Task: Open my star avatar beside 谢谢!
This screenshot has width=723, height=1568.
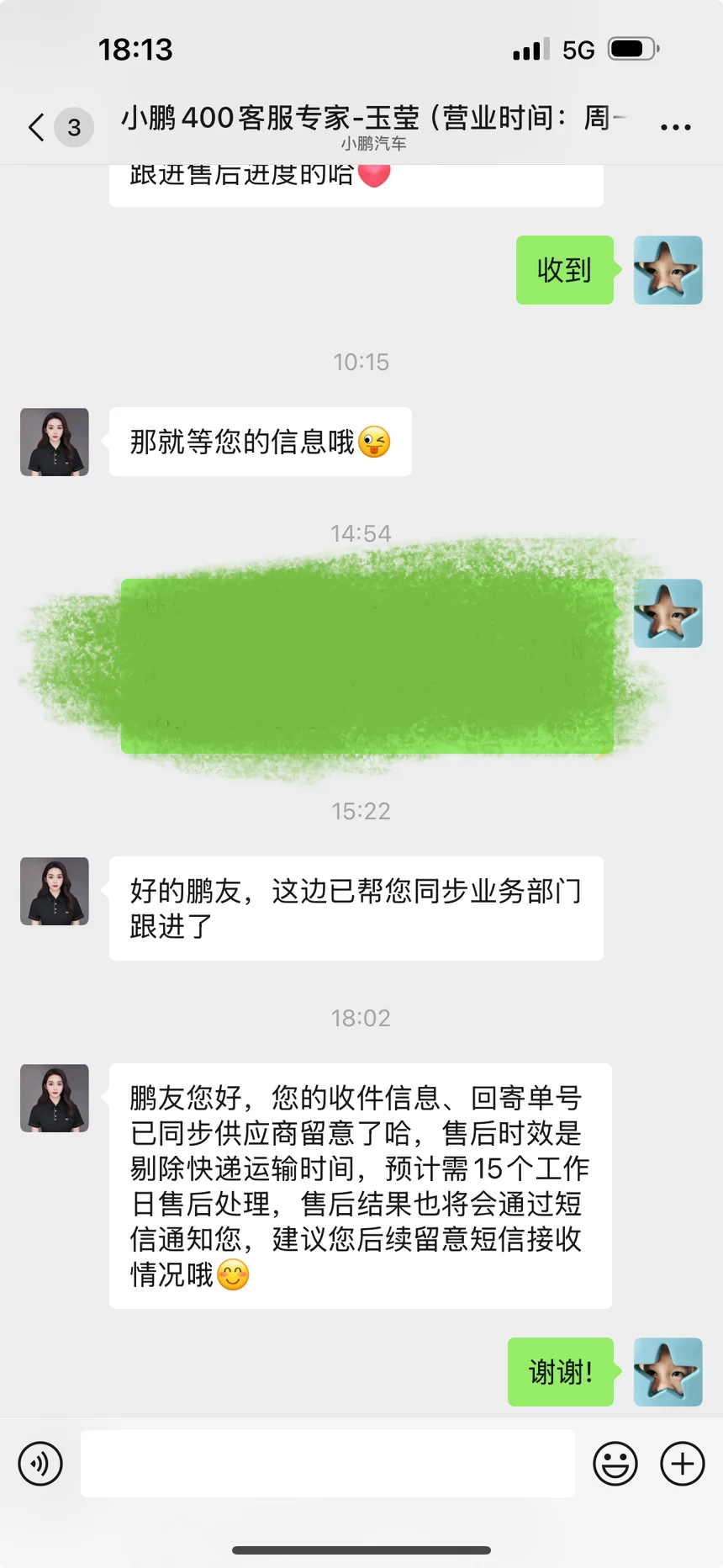Action: [668, 1372]
